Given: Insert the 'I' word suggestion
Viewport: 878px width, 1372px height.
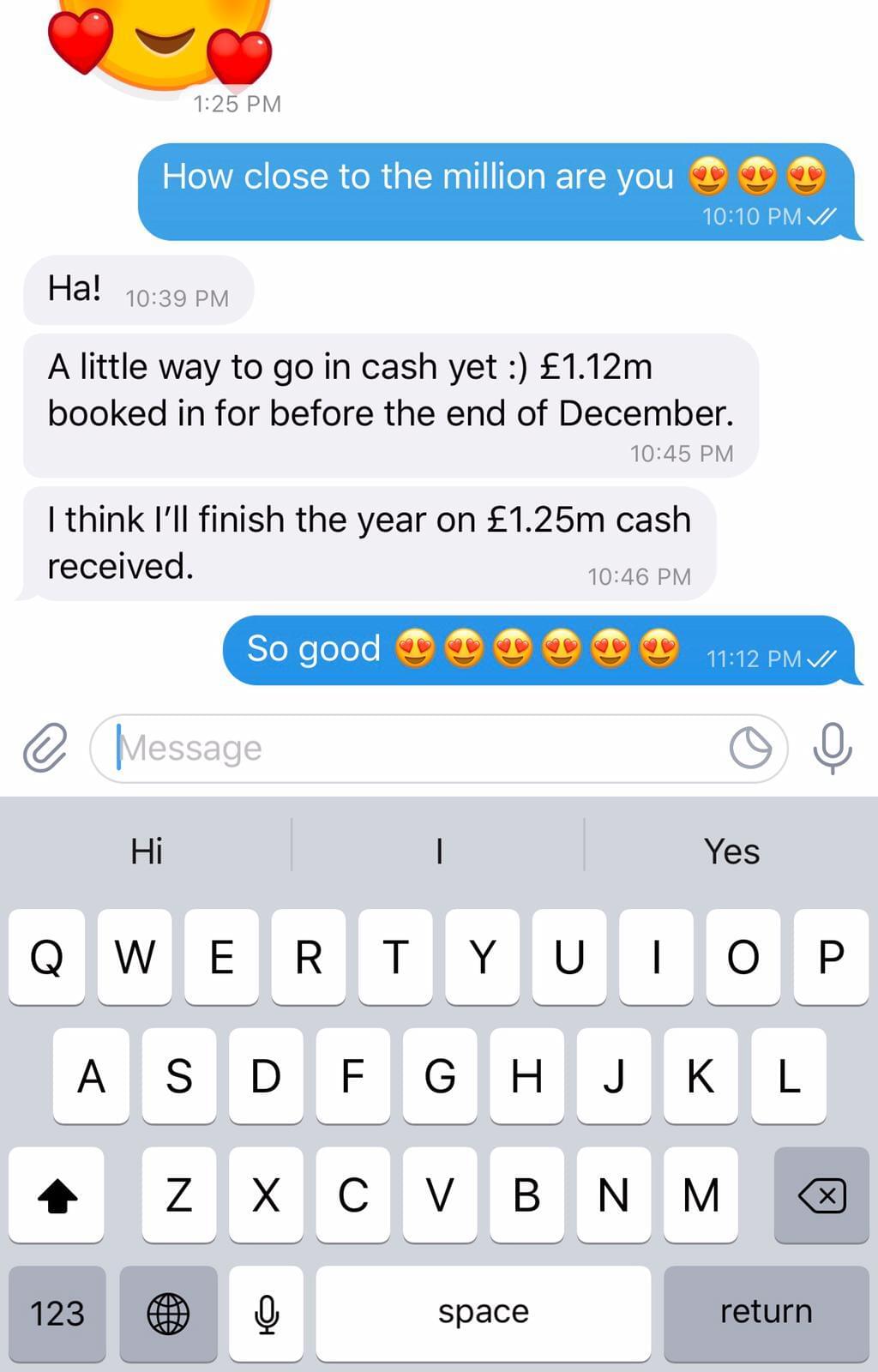Looking at the screenshot, I should (439, 851).
